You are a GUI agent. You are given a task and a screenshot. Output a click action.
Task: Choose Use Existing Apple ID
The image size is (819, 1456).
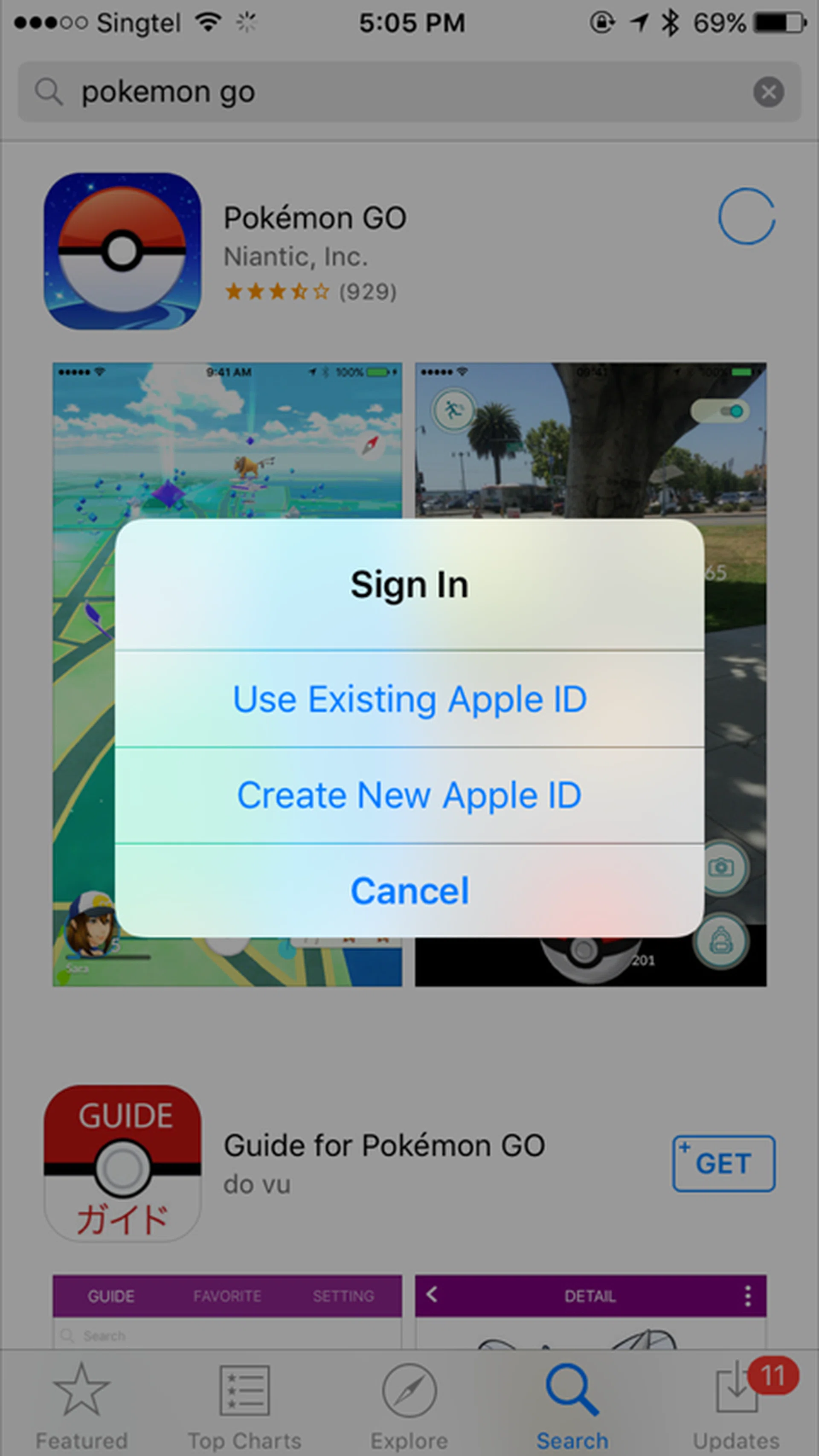click(409, 699)
